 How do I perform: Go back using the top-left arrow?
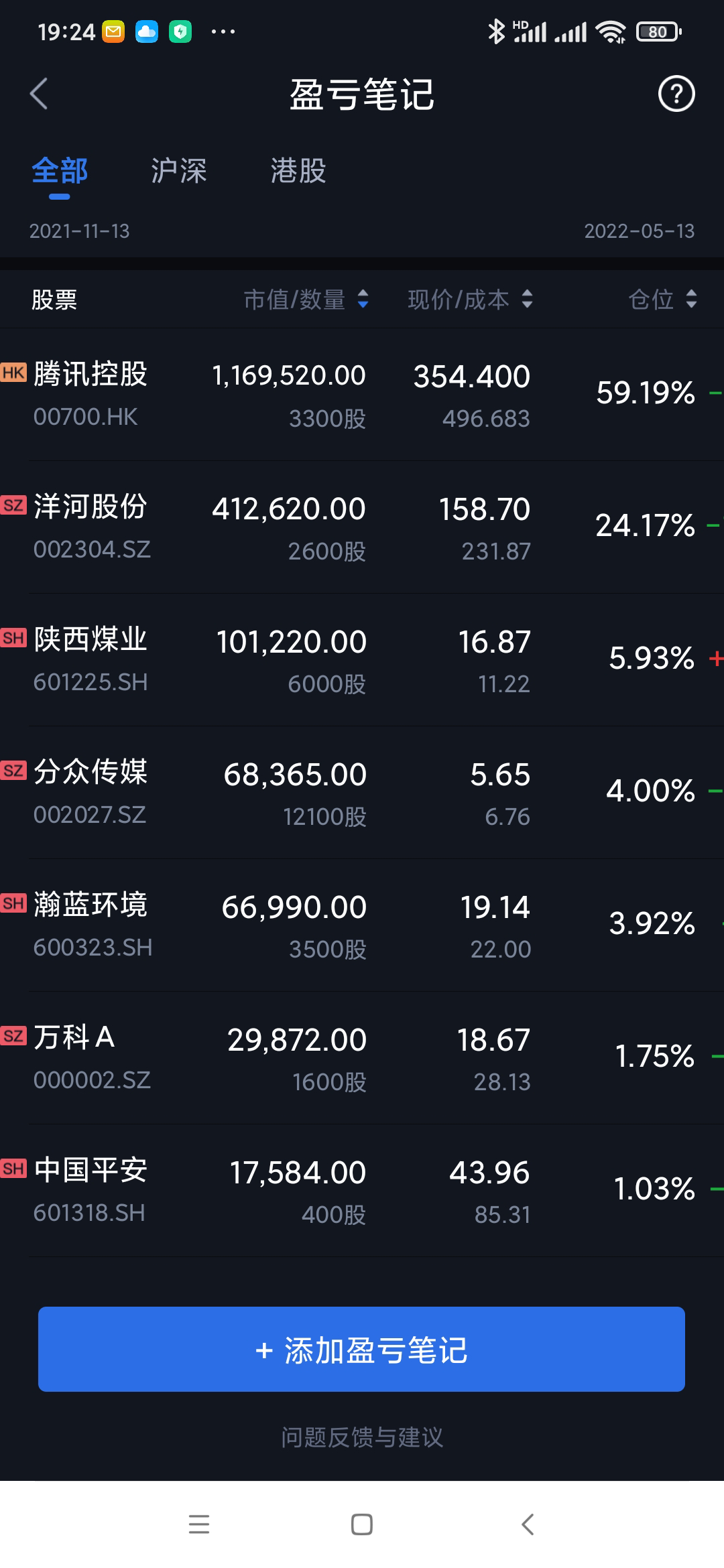[x=39, y=94]
